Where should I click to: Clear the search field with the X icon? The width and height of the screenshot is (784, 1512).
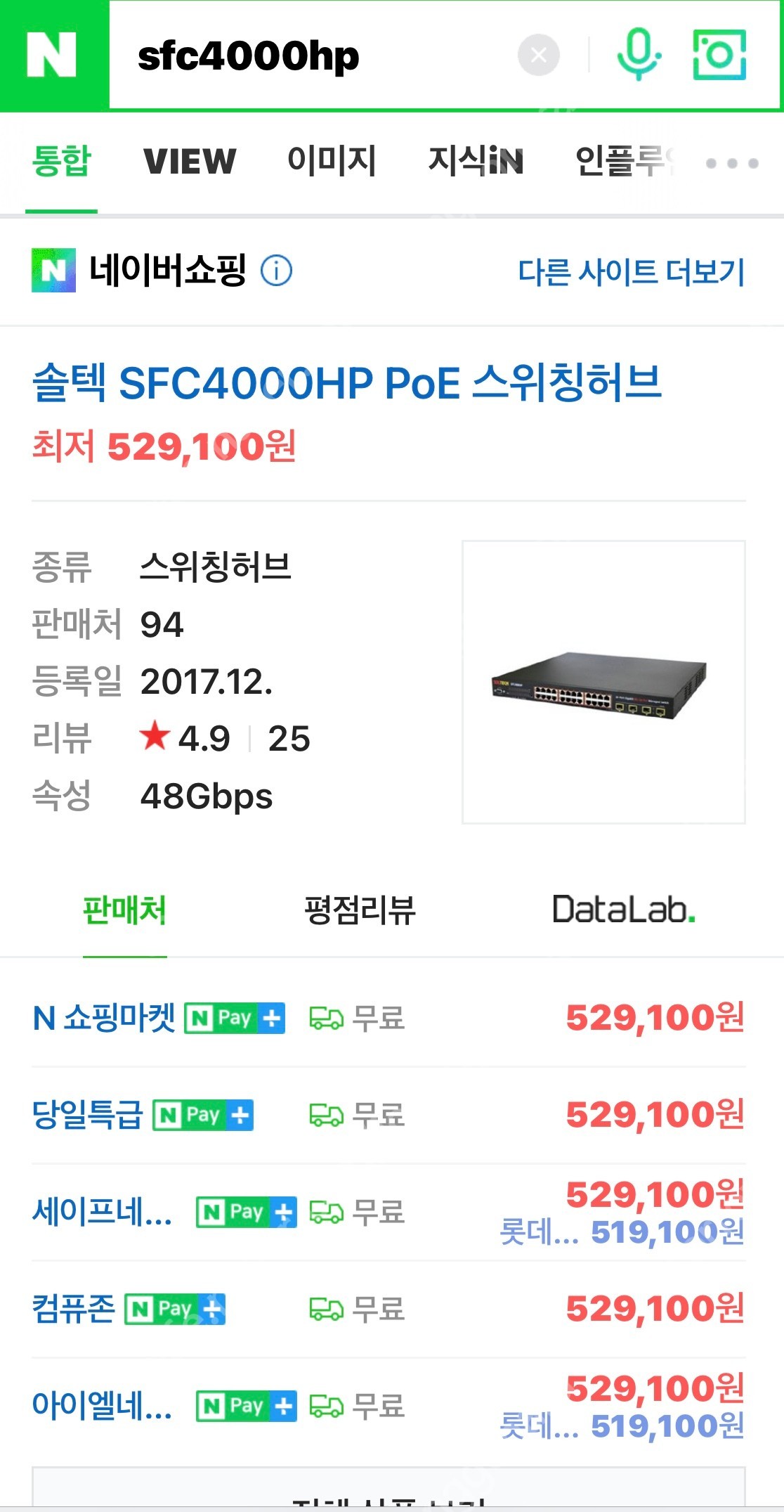pyautogui.click(x=537, y=55)
